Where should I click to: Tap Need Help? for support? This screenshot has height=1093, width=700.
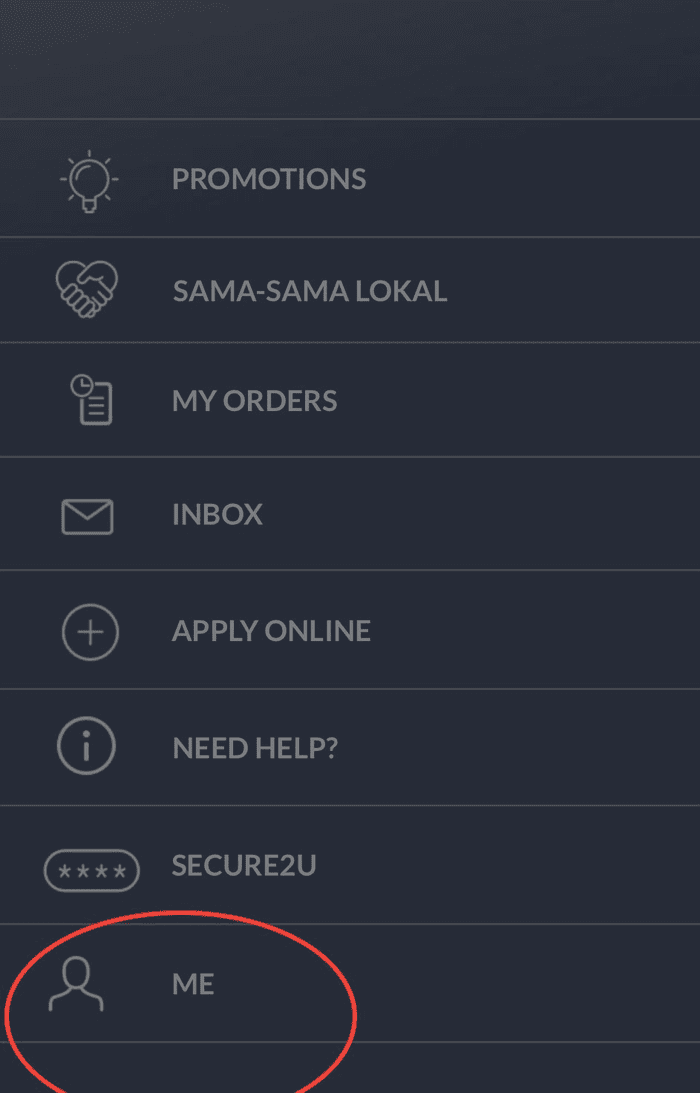point(255,748)
